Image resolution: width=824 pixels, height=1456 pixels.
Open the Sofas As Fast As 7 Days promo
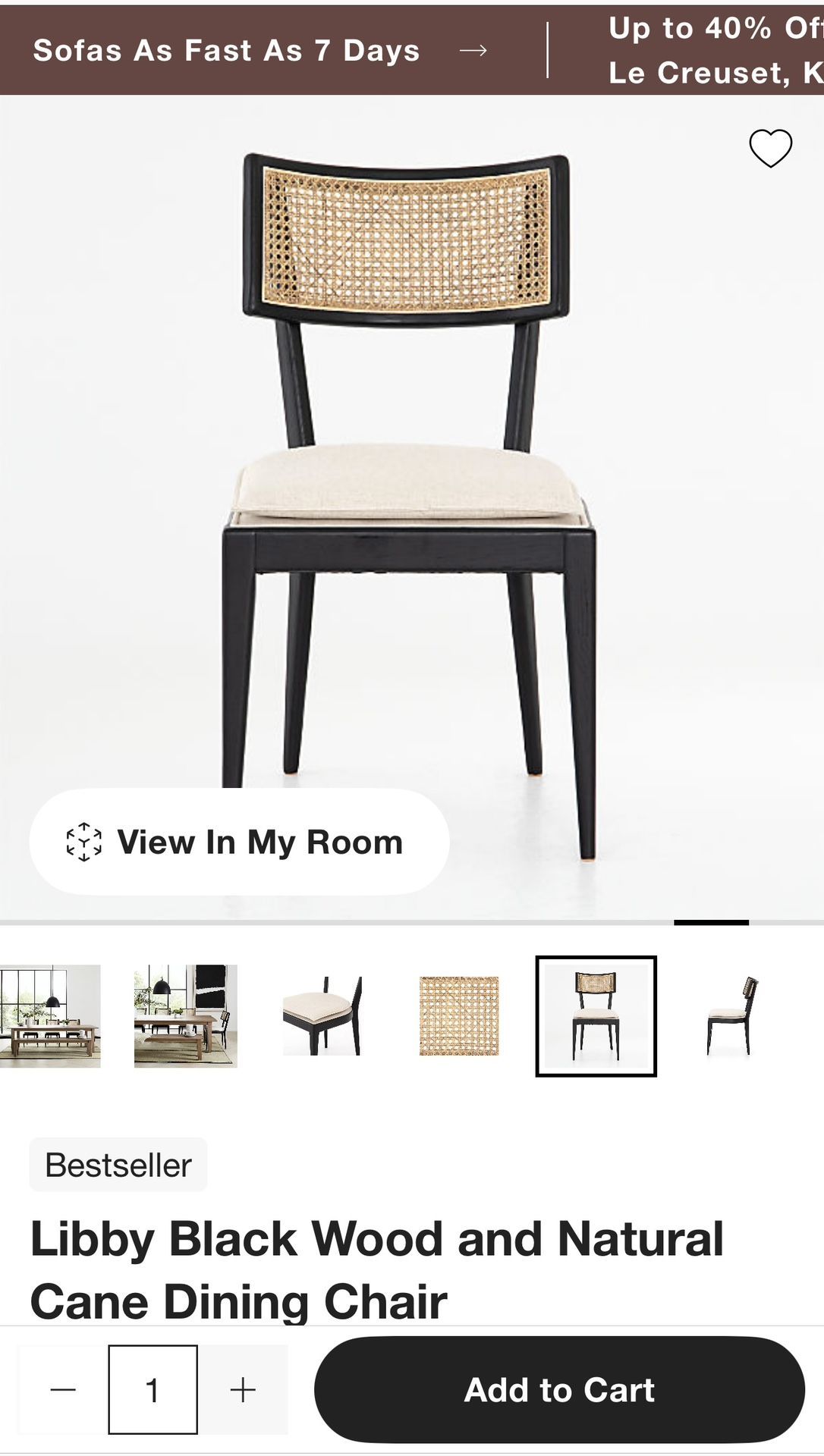click(x=258, y=51)
